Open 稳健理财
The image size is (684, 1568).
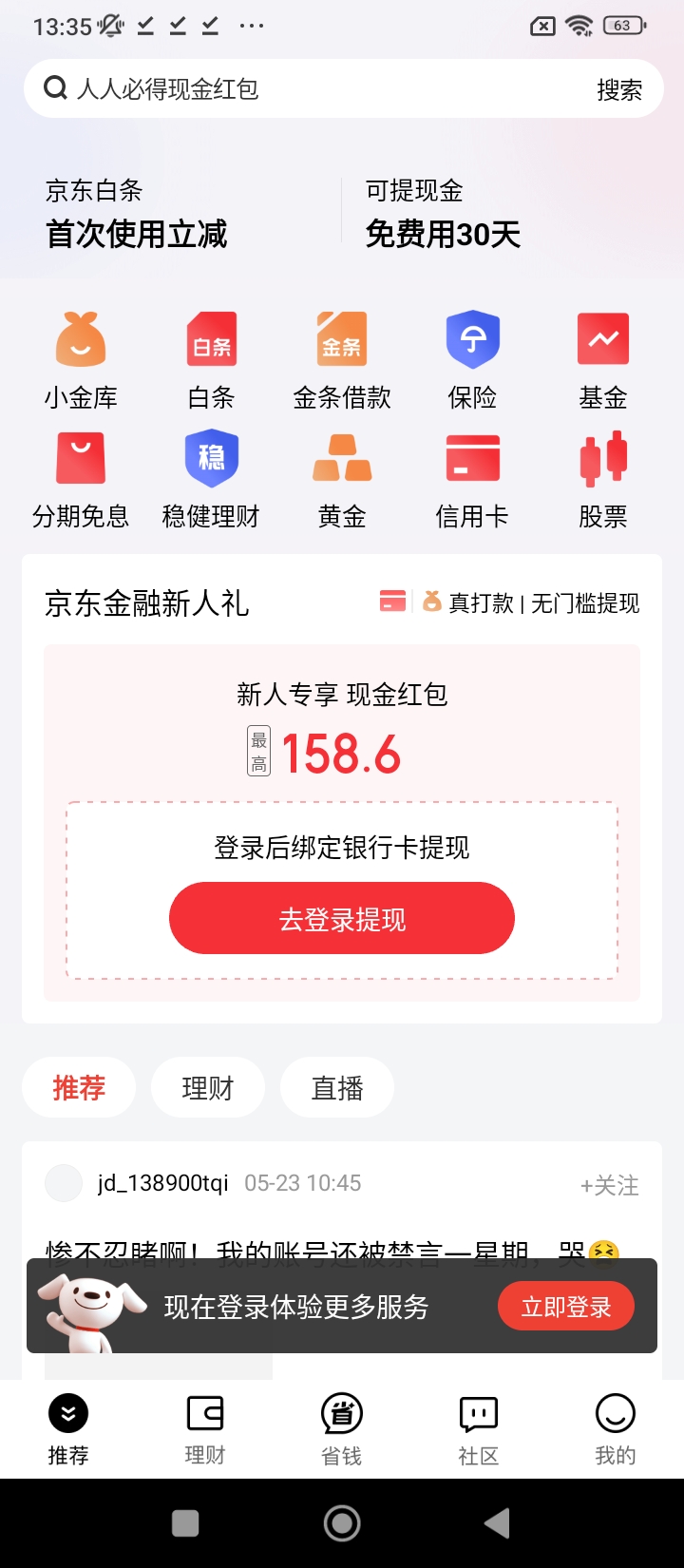[211, 478]
